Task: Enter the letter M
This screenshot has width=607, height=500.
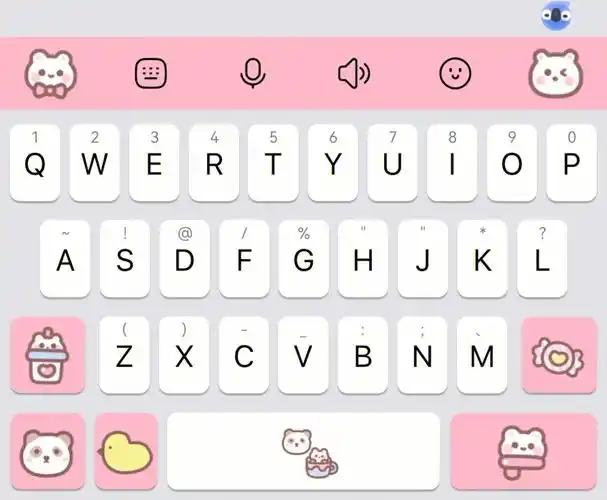Action: click(x=482, y=354)
